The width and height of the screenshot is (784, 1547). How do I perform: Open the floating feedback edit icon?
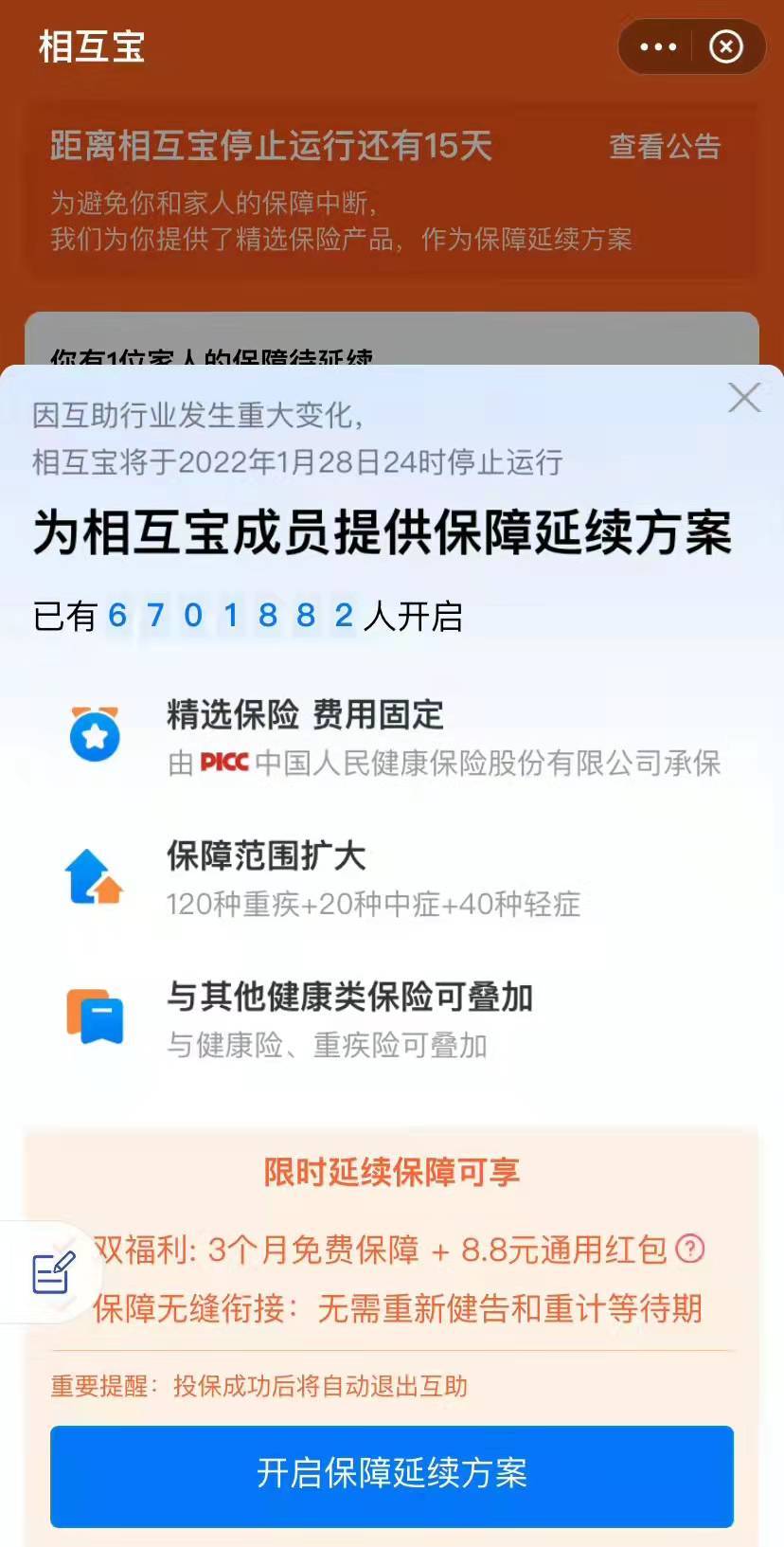(x=53, y=1272)
